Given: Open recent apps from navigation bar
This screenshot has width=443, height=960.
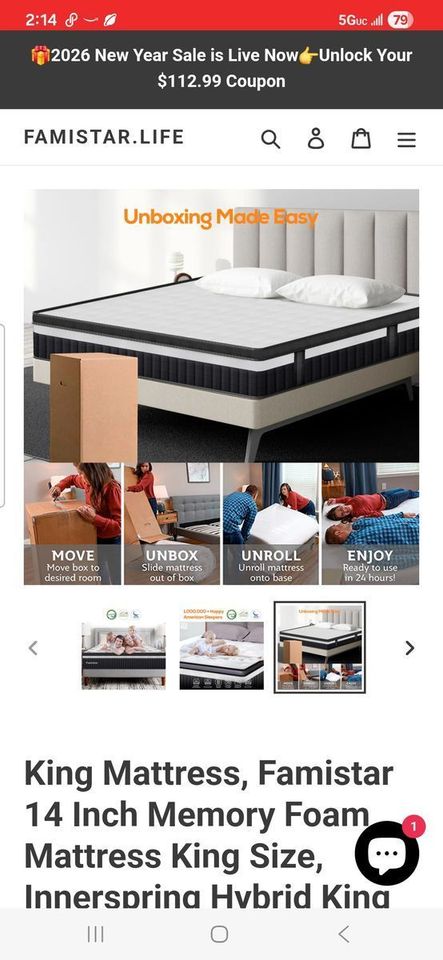Looking at the screenshot, I should coord(95,934).
